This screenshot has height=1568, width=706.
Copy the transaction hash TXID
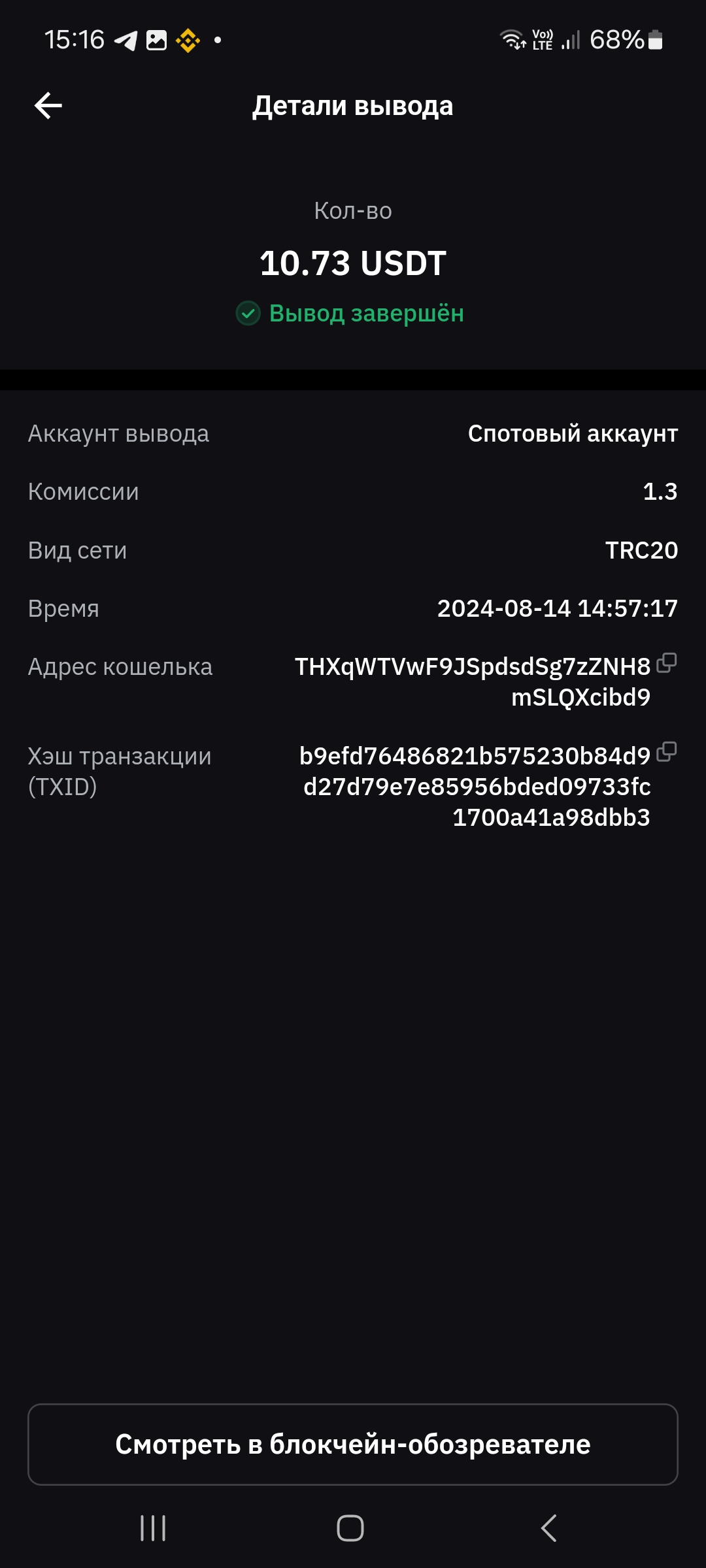(x=666, y=752)
